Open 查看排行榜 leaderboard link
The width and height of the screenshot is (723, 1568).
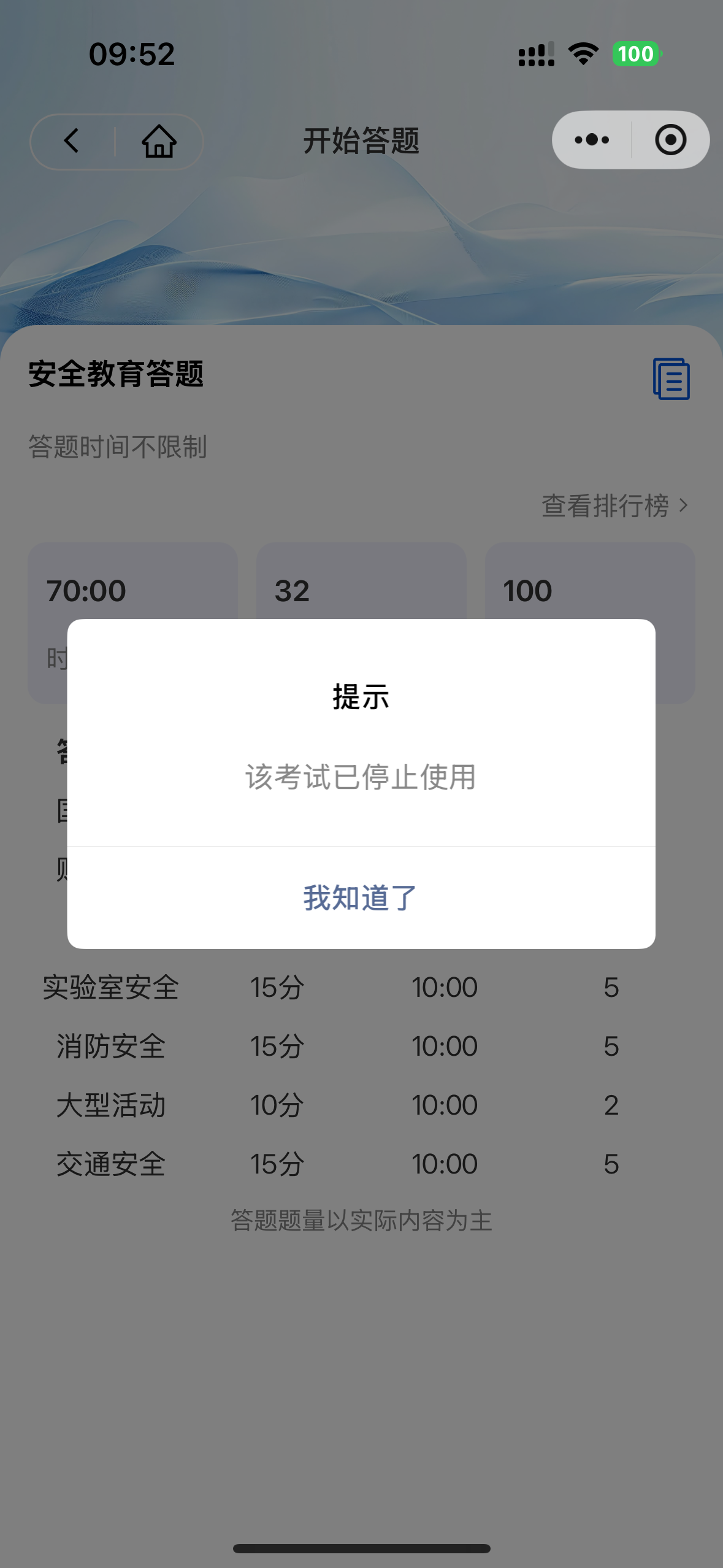tap(614, 505)
